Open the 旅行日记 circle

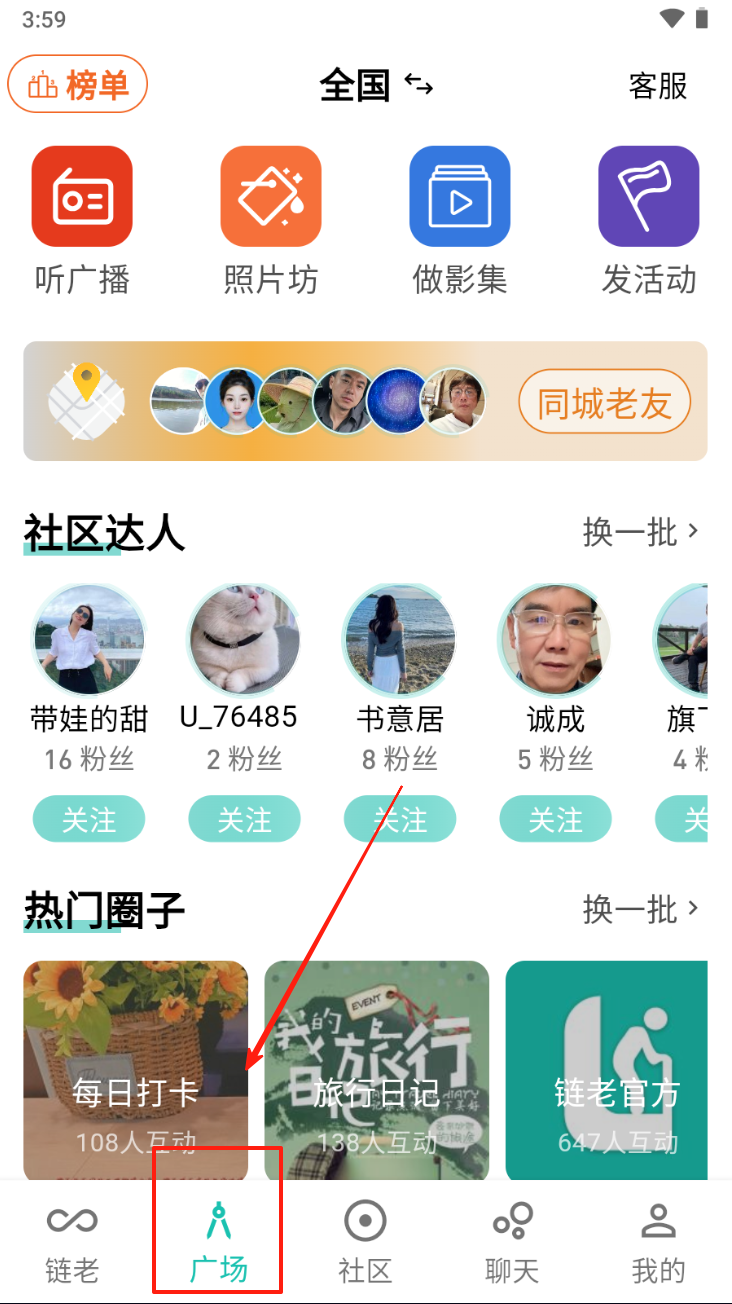click(x=376, y=1070)
